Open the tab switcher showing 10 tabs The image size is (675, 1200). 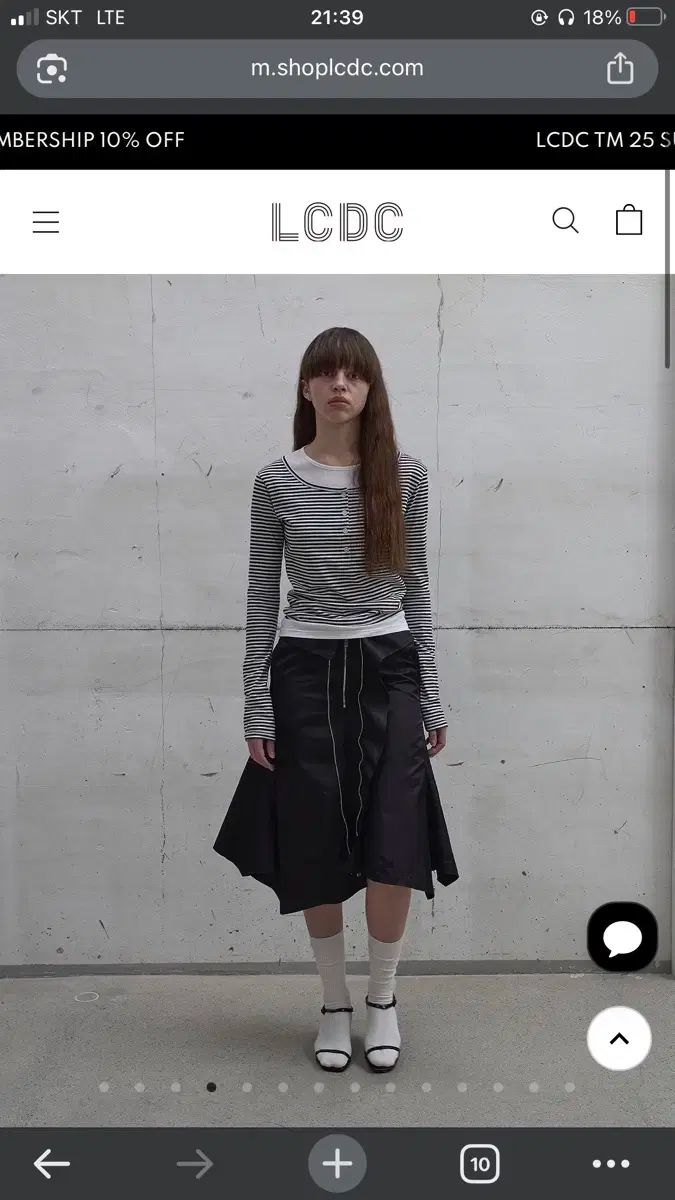[x=479, y=1163]
